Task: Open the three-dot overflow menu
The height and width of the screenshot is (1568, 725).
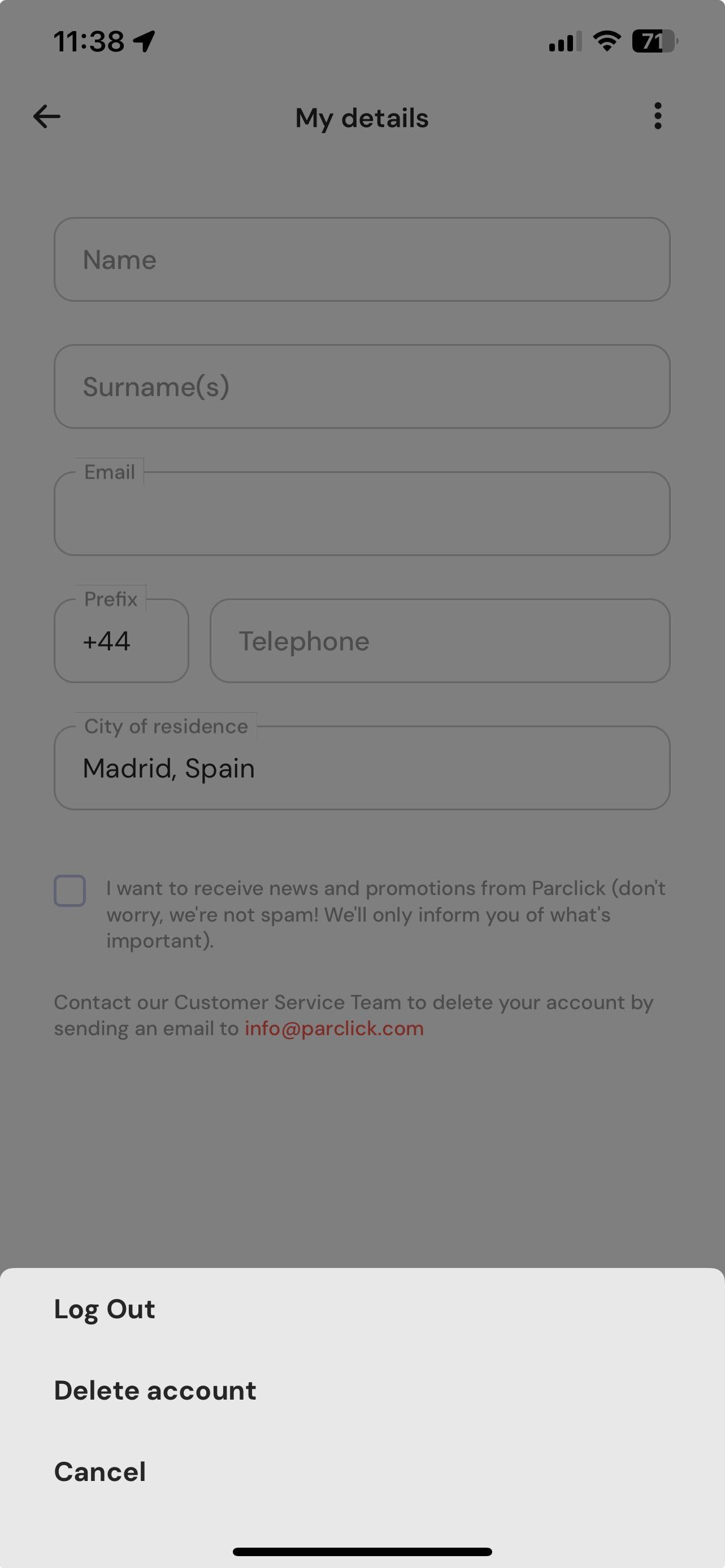Action: (x=657, y=116)
